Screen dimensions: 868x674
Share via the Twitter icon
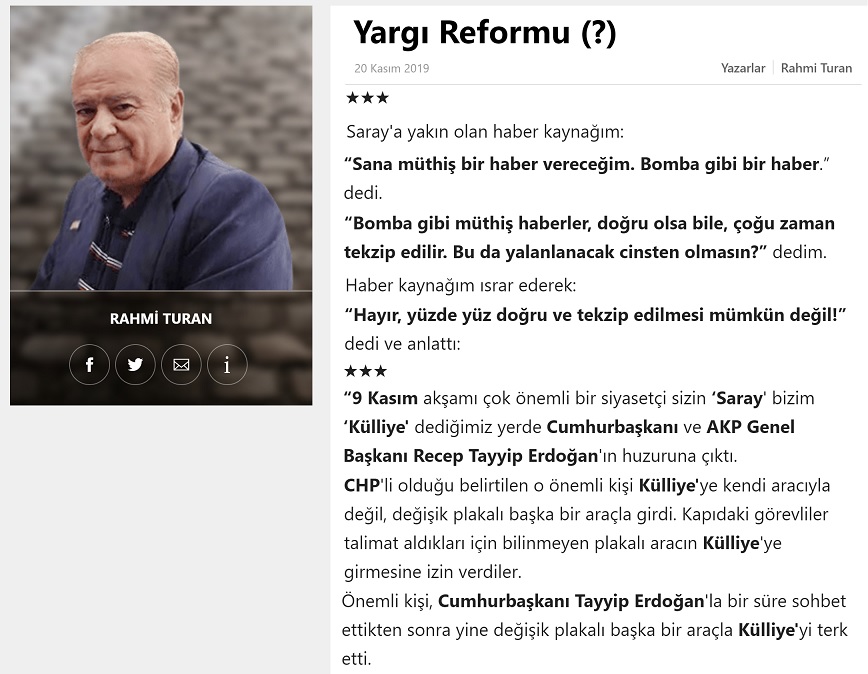coord(135,365)
